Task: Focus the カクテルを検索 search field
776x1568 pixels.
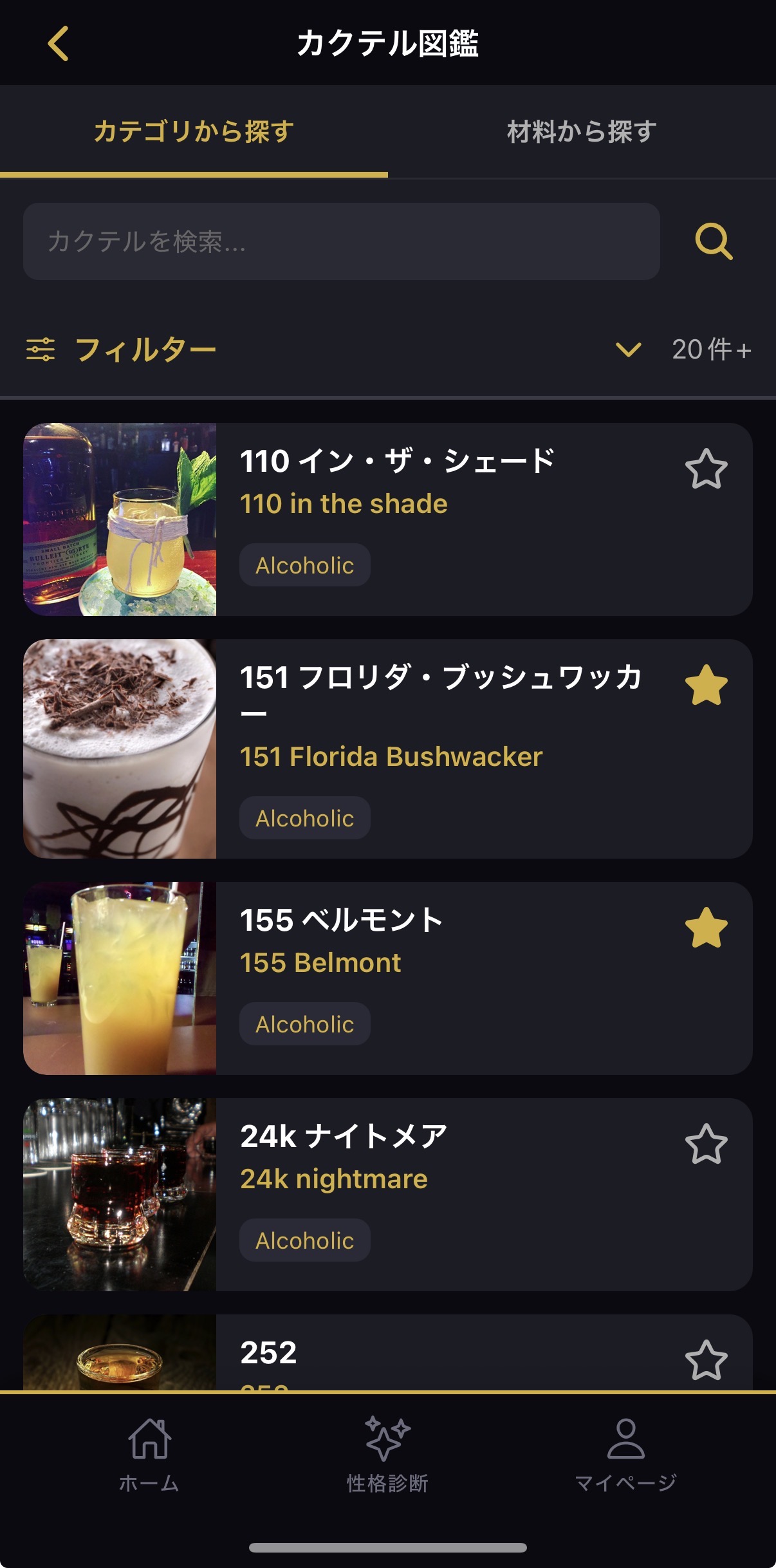Action: click(341, 241)
